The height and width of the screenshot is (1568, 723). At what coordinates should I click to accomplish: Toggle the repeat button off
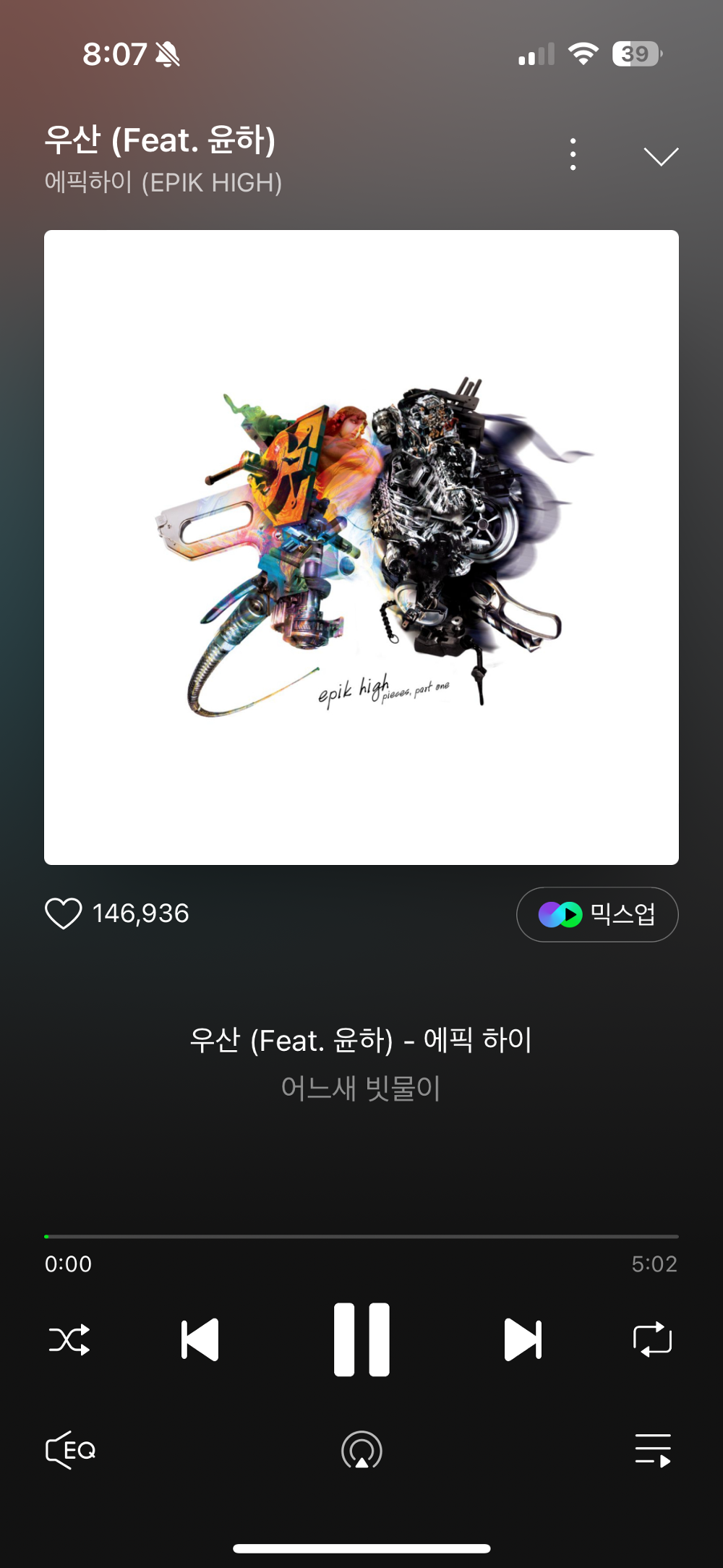(x=653, y=1339)
